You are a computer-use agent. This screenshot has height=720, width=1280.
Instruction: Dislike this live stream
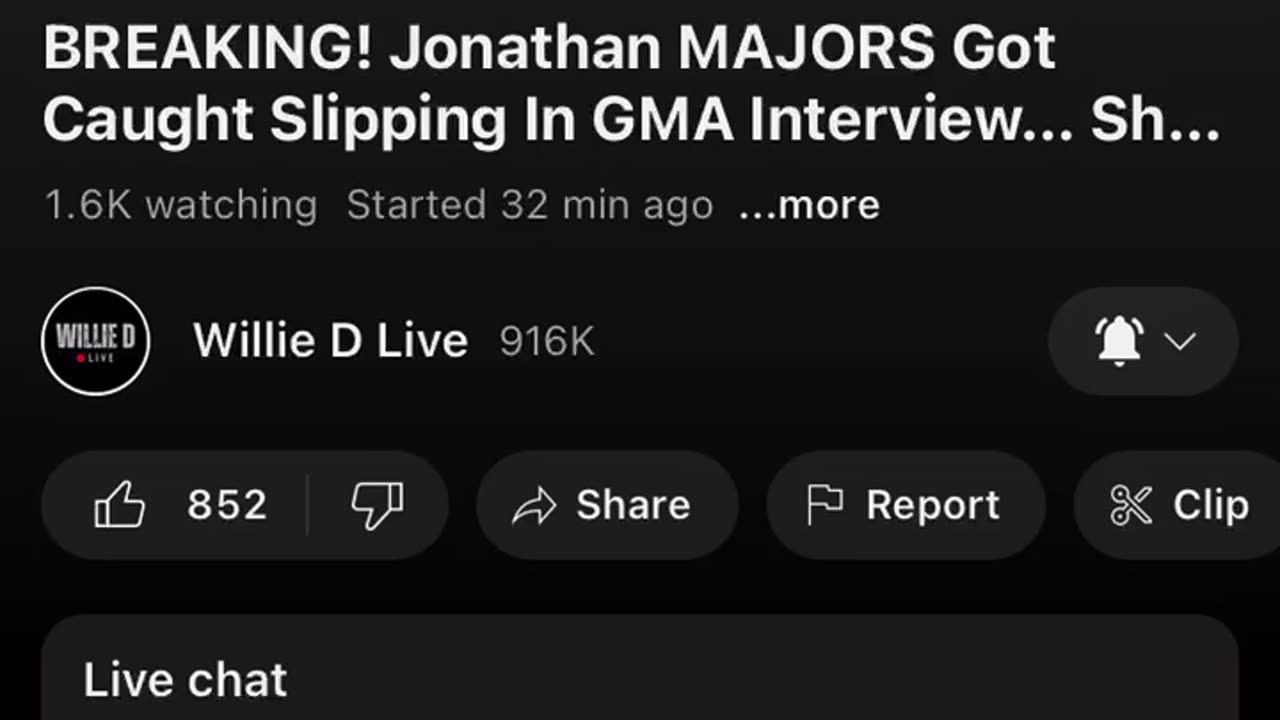coord(377,505)
